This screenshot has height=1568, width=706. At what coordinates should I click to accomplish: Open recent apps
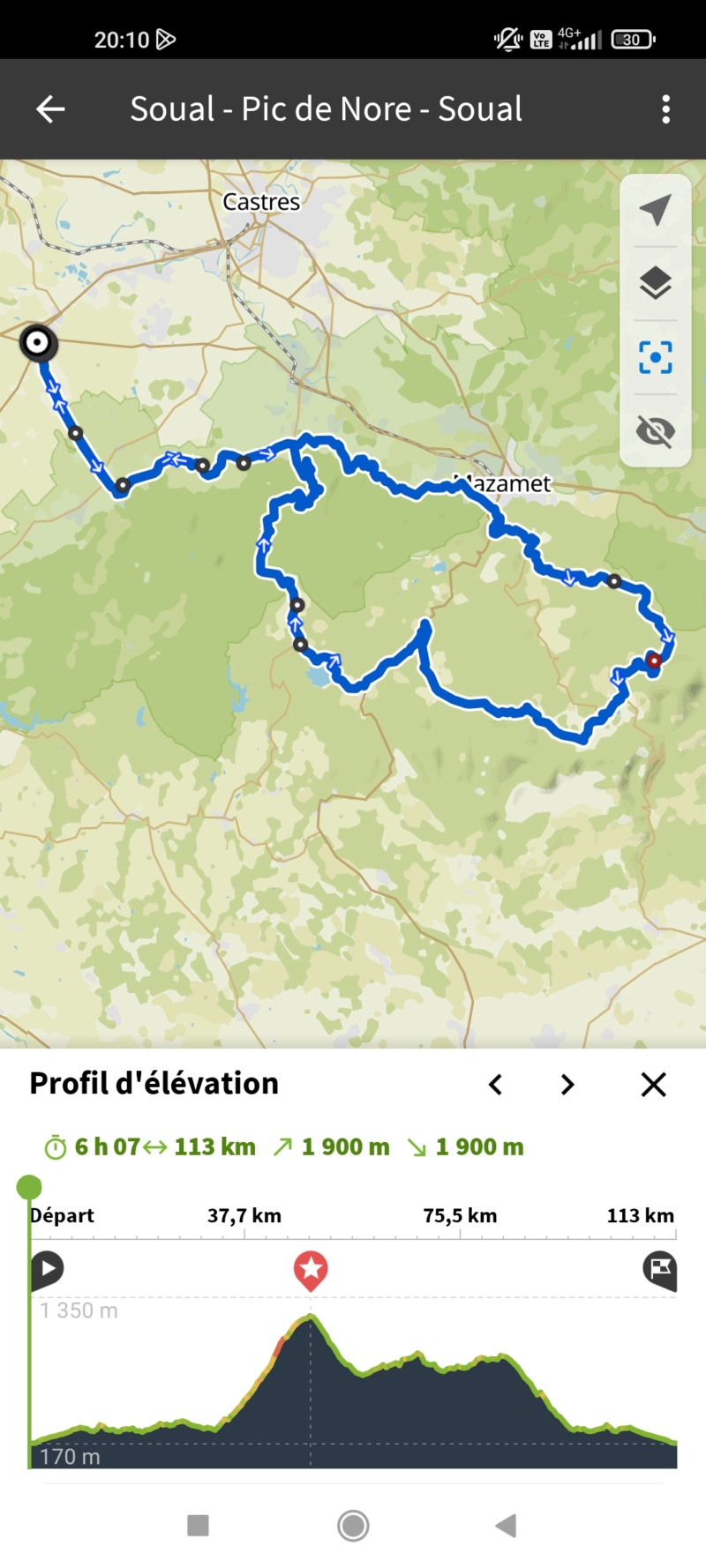pyautogui.click(x=199, y=1526)
